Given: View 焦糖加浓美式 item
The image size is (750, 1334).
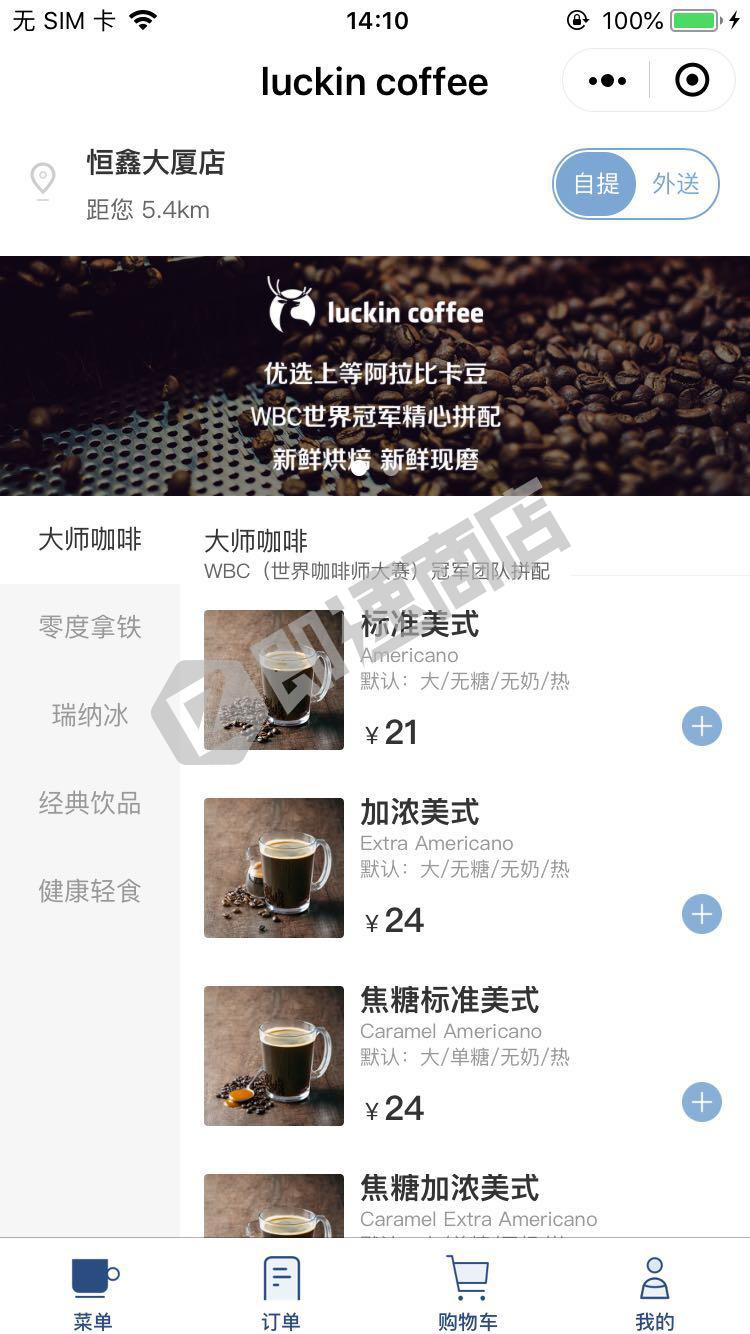Looking at the screenshot, I should click(450, 1190).
